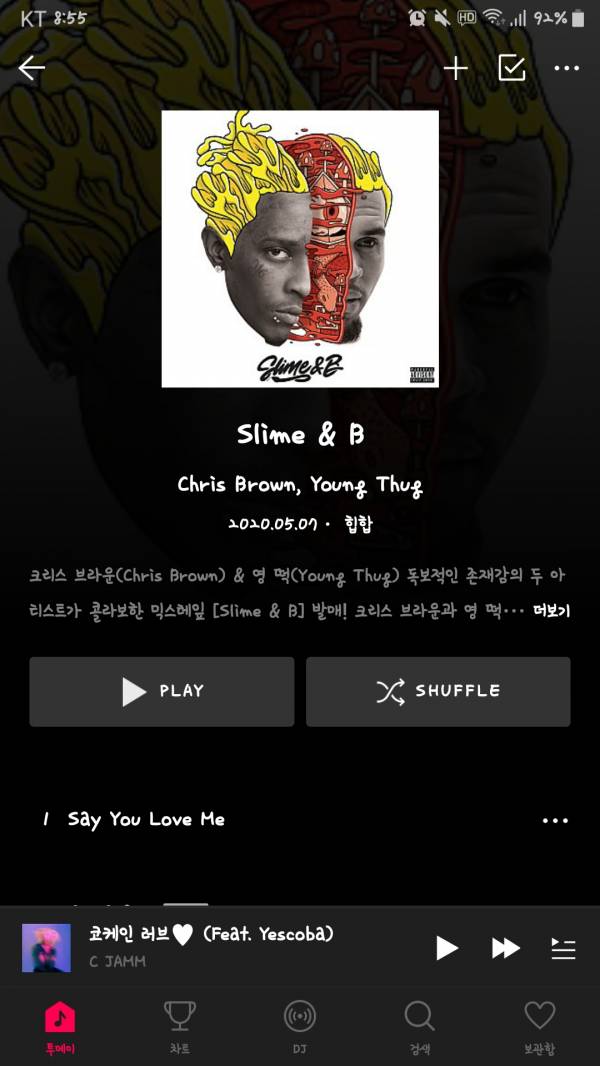This screenshot has width=600, height=1066.
Task: Go back using the top-left arrow
Action: (x=32, y=68)
